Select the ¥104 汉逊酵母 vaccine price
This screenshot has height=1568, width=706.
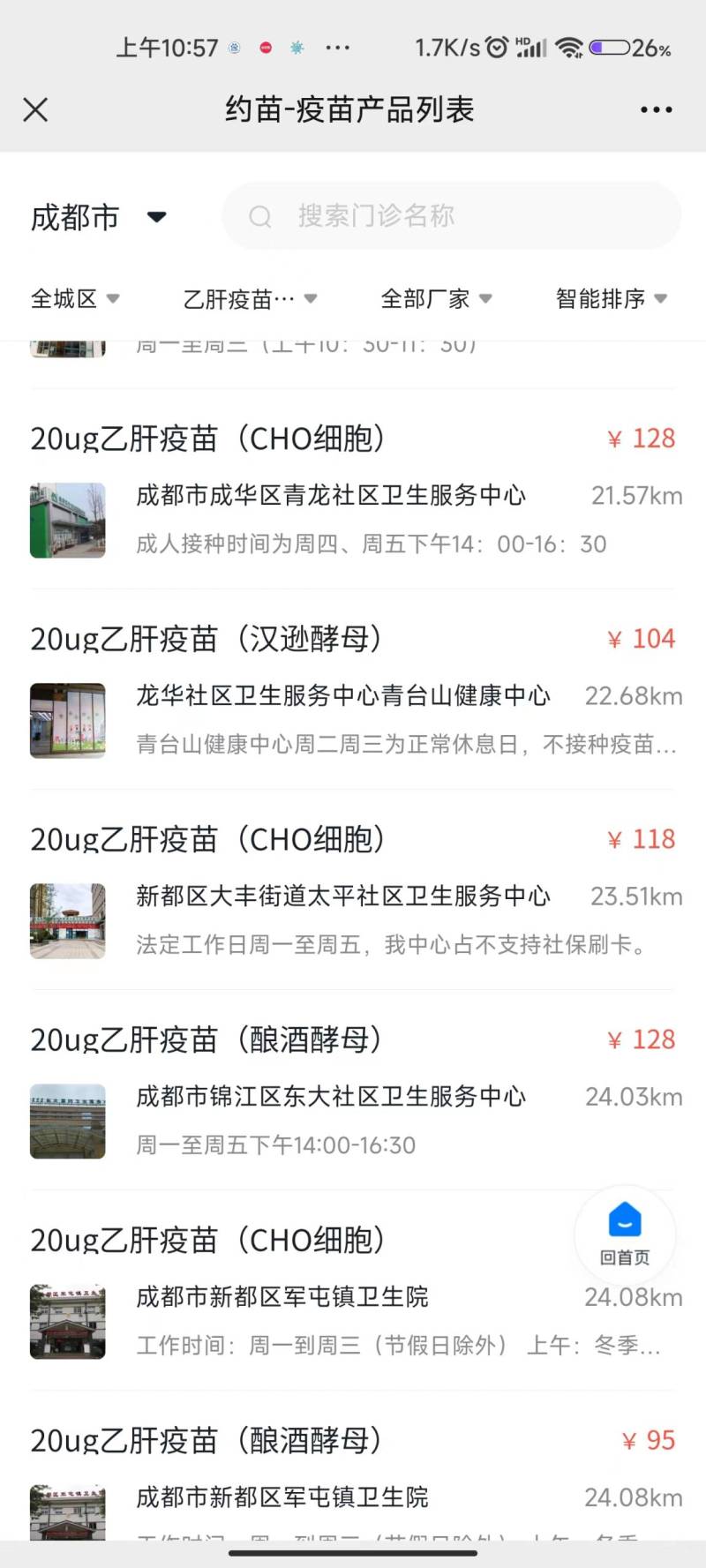(642, 638)
